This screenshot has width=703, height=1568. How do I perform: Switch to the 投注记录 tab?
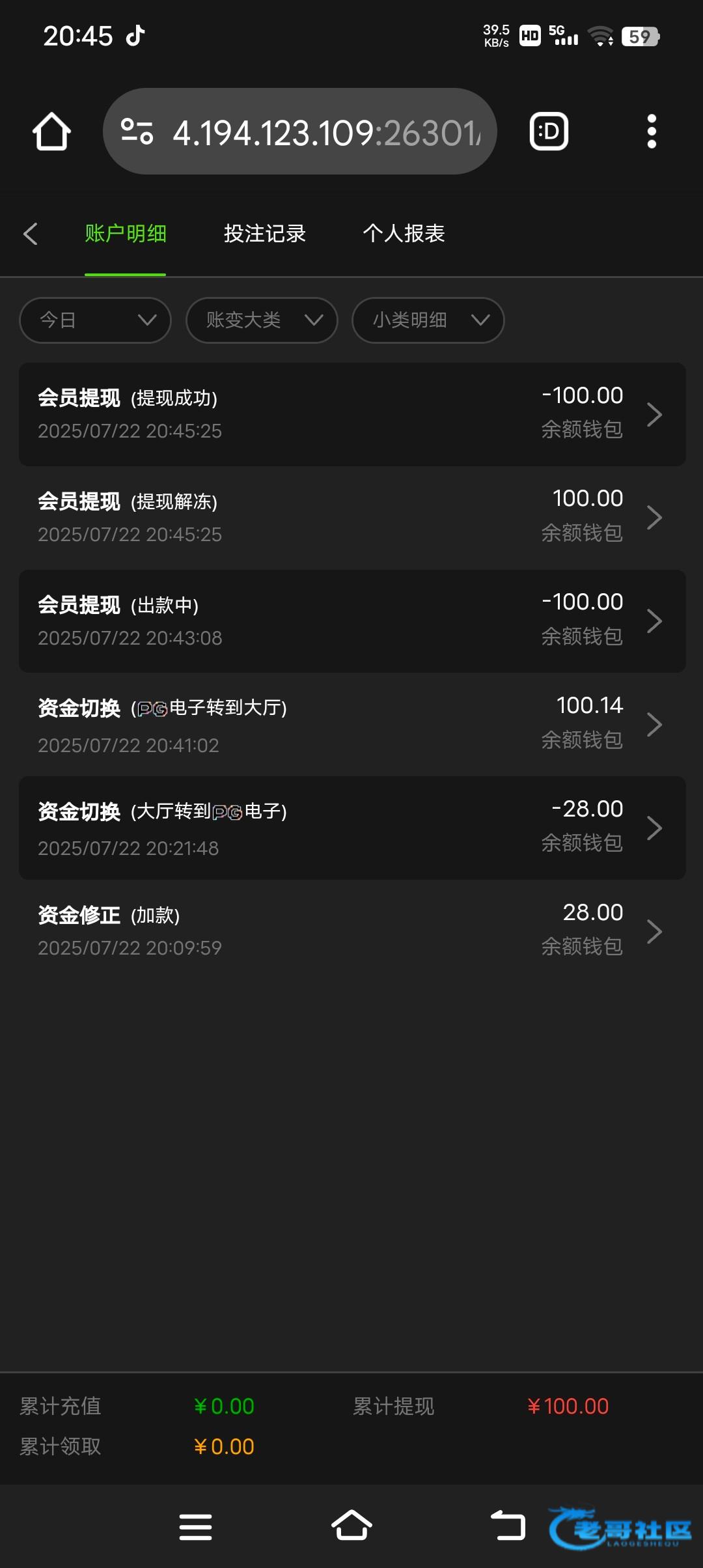[265, 233]
